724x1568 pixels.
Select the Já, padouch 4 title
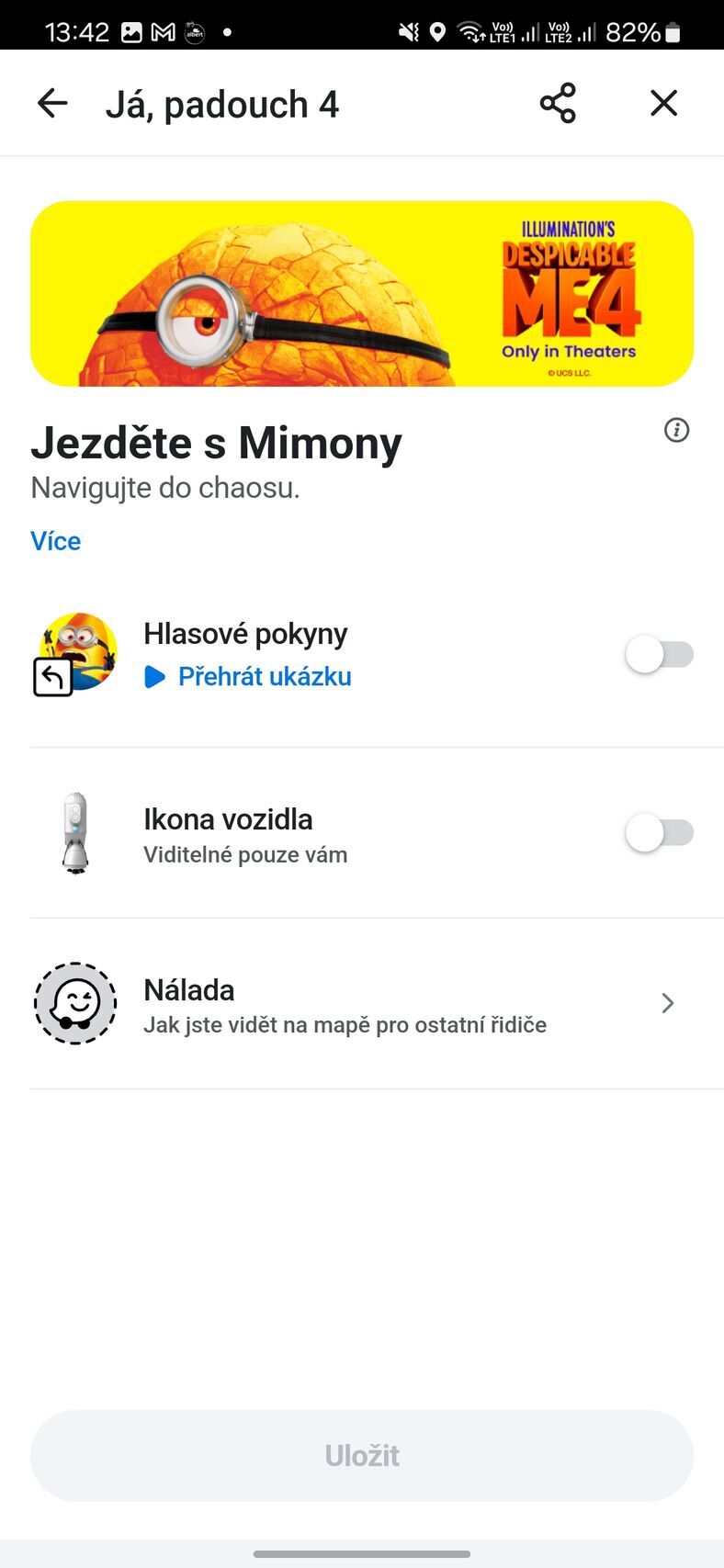click(221, 103)
